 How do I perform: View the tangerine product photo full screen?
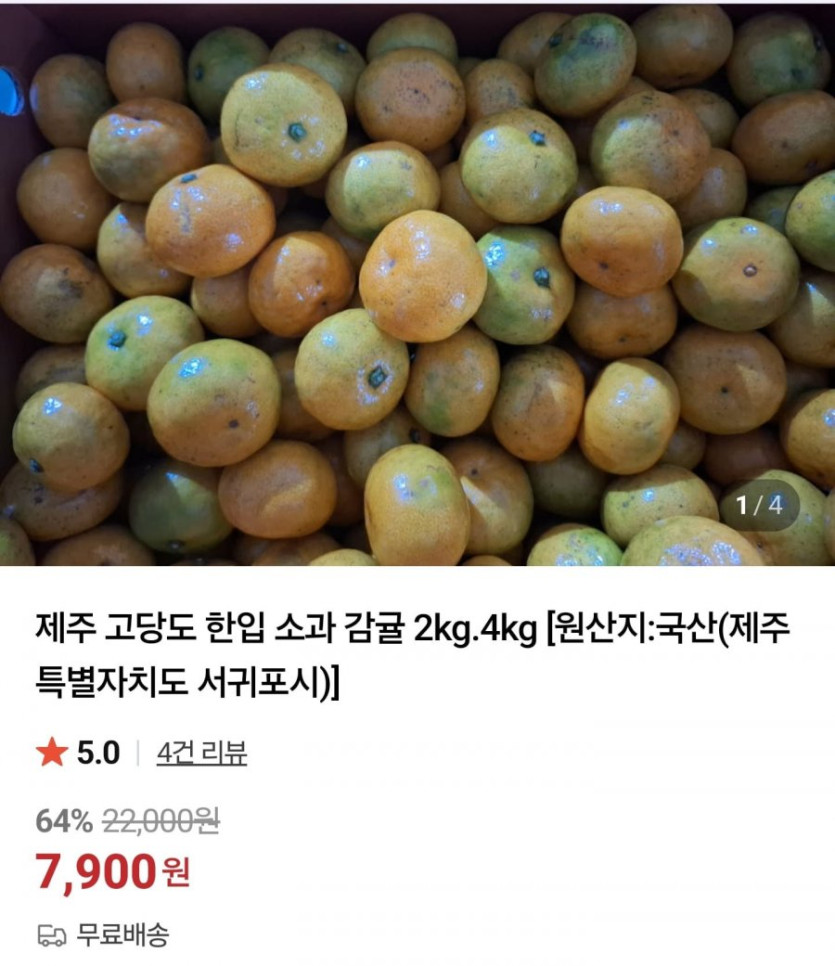pyautogui.click(x=417, y=285)
